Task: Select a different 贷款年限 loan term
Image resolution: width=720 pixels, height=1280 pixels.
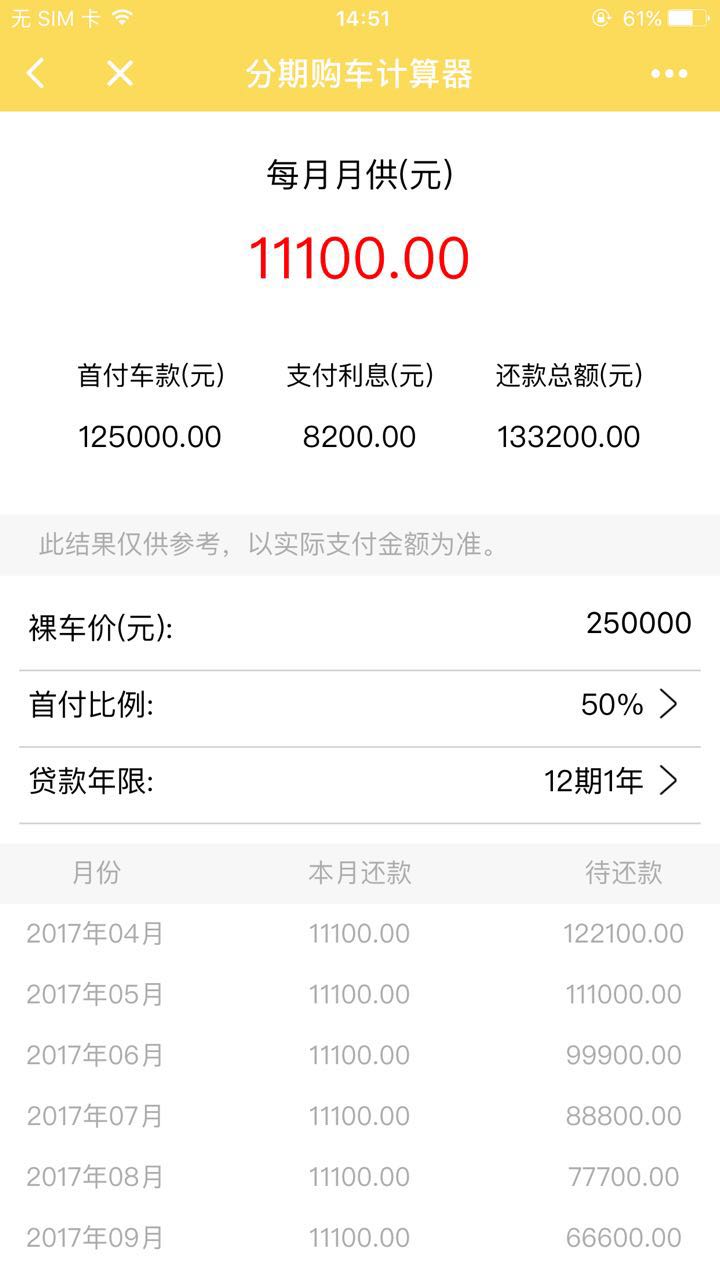Action: 612,781
